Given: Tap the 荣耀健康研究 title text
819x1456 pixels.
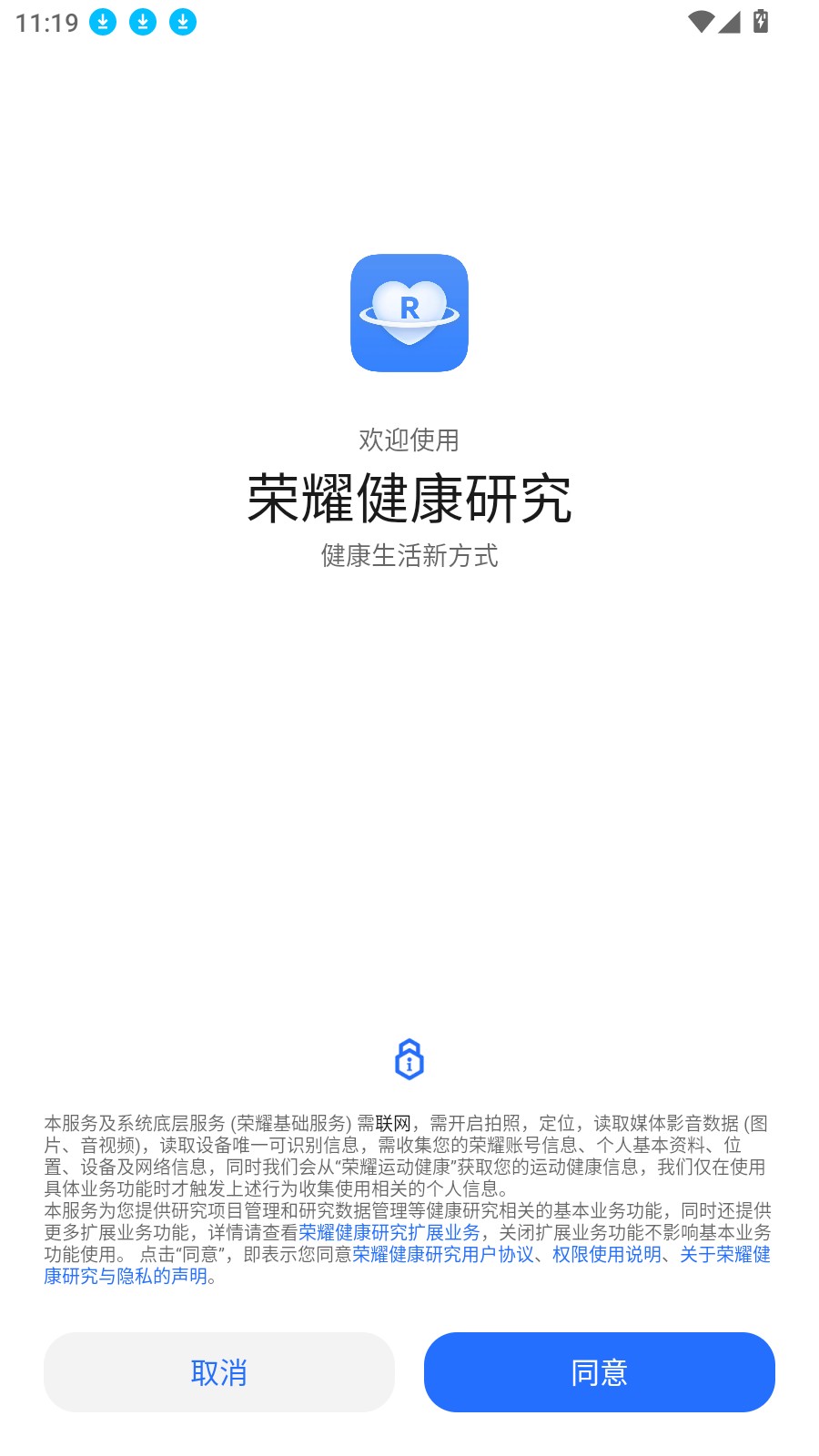Looking at the screenshot, I should [409, 496].
